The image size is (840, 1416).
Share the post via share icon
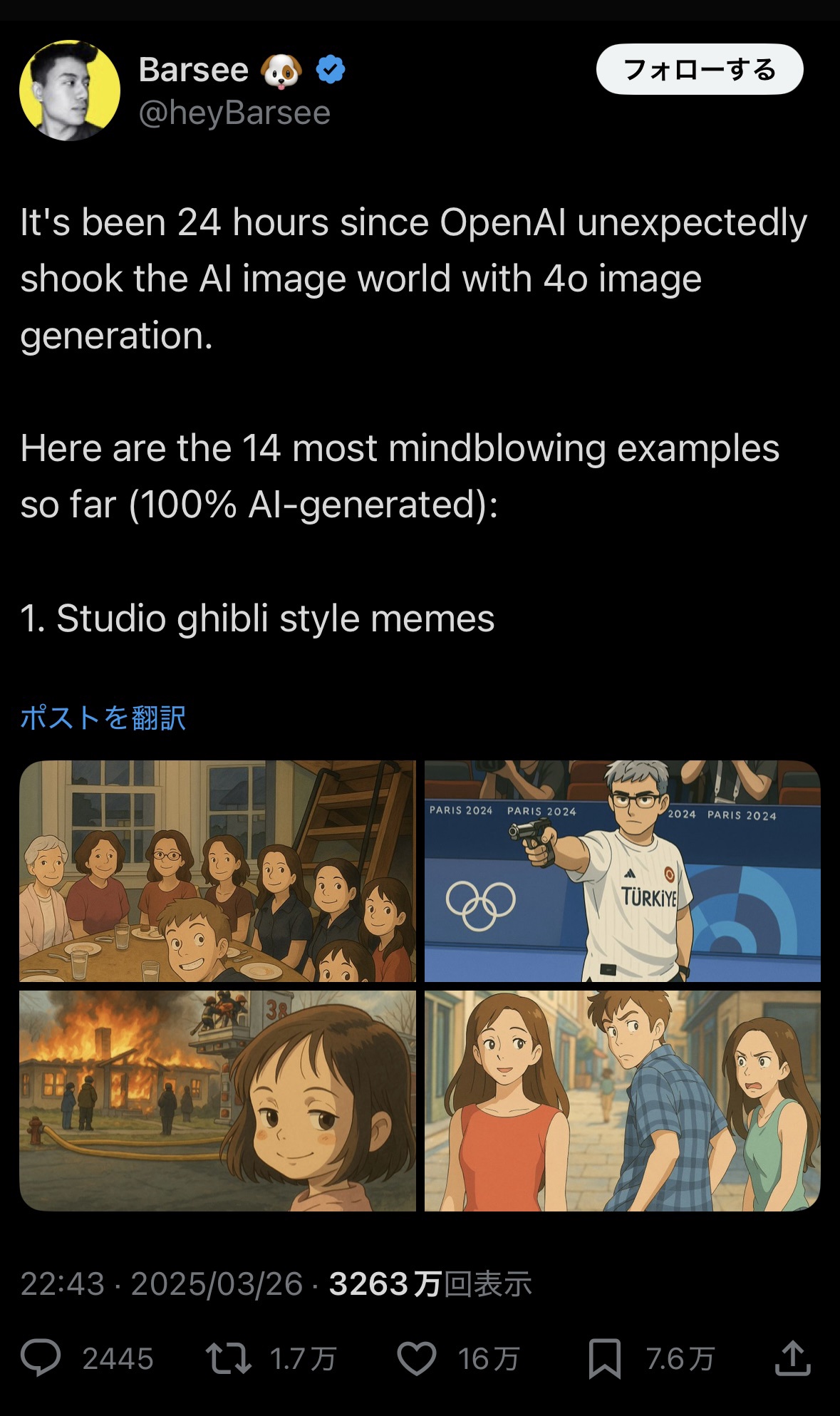tap(792, 1358)
